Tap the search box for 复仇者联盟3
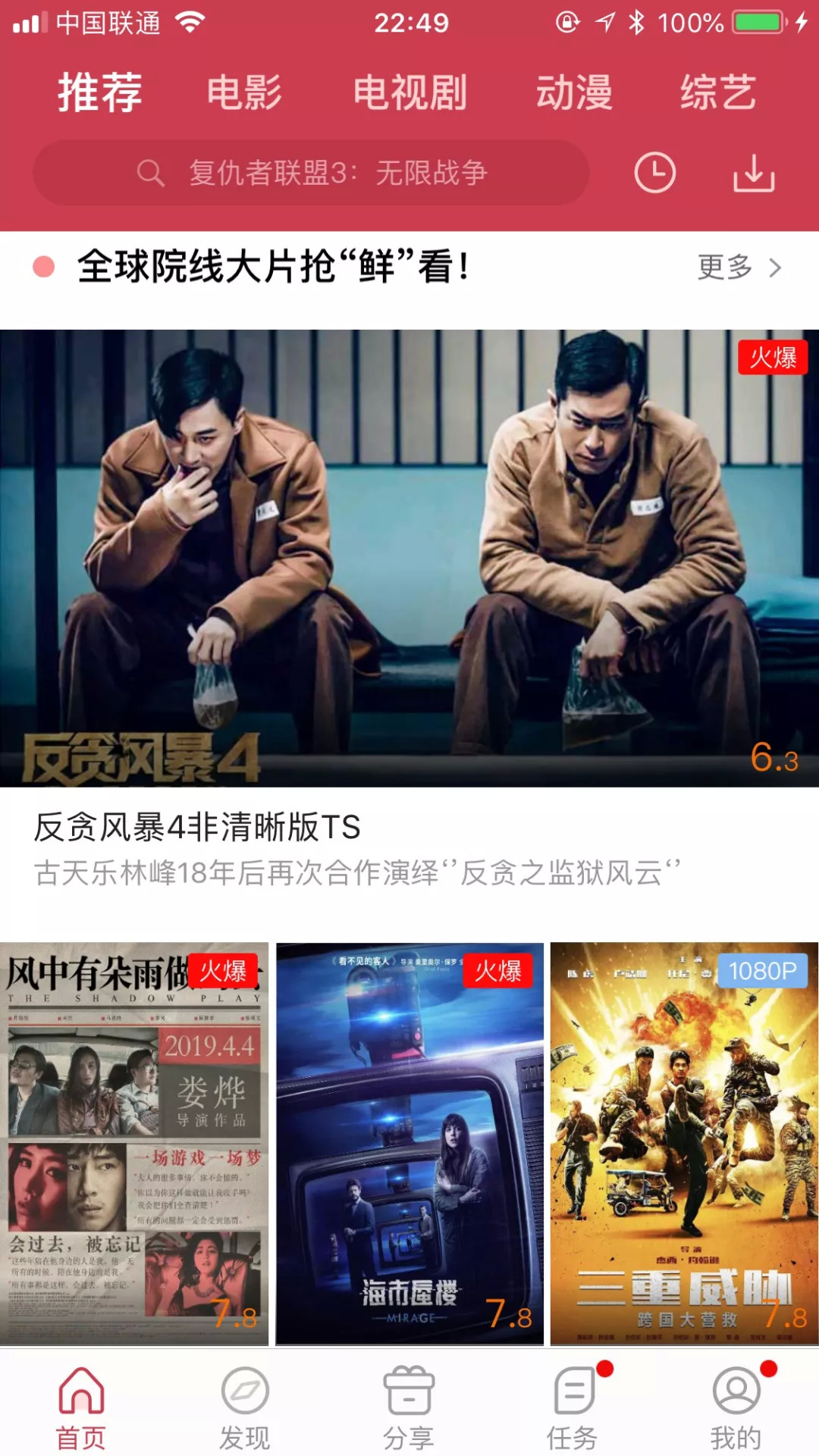This screenshot has height=1456, width=819. (311, 173)
